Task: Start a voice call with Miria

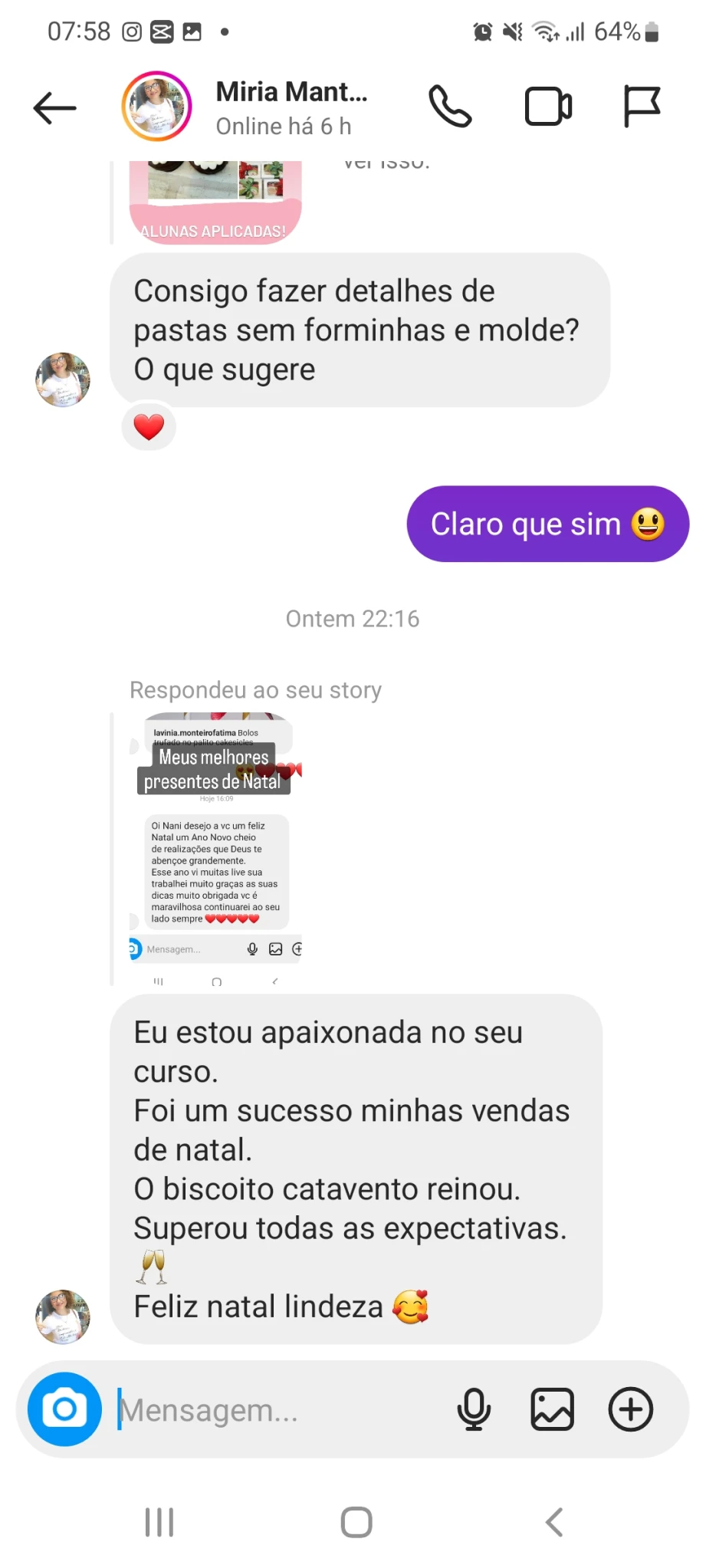Action: point(450,107)
